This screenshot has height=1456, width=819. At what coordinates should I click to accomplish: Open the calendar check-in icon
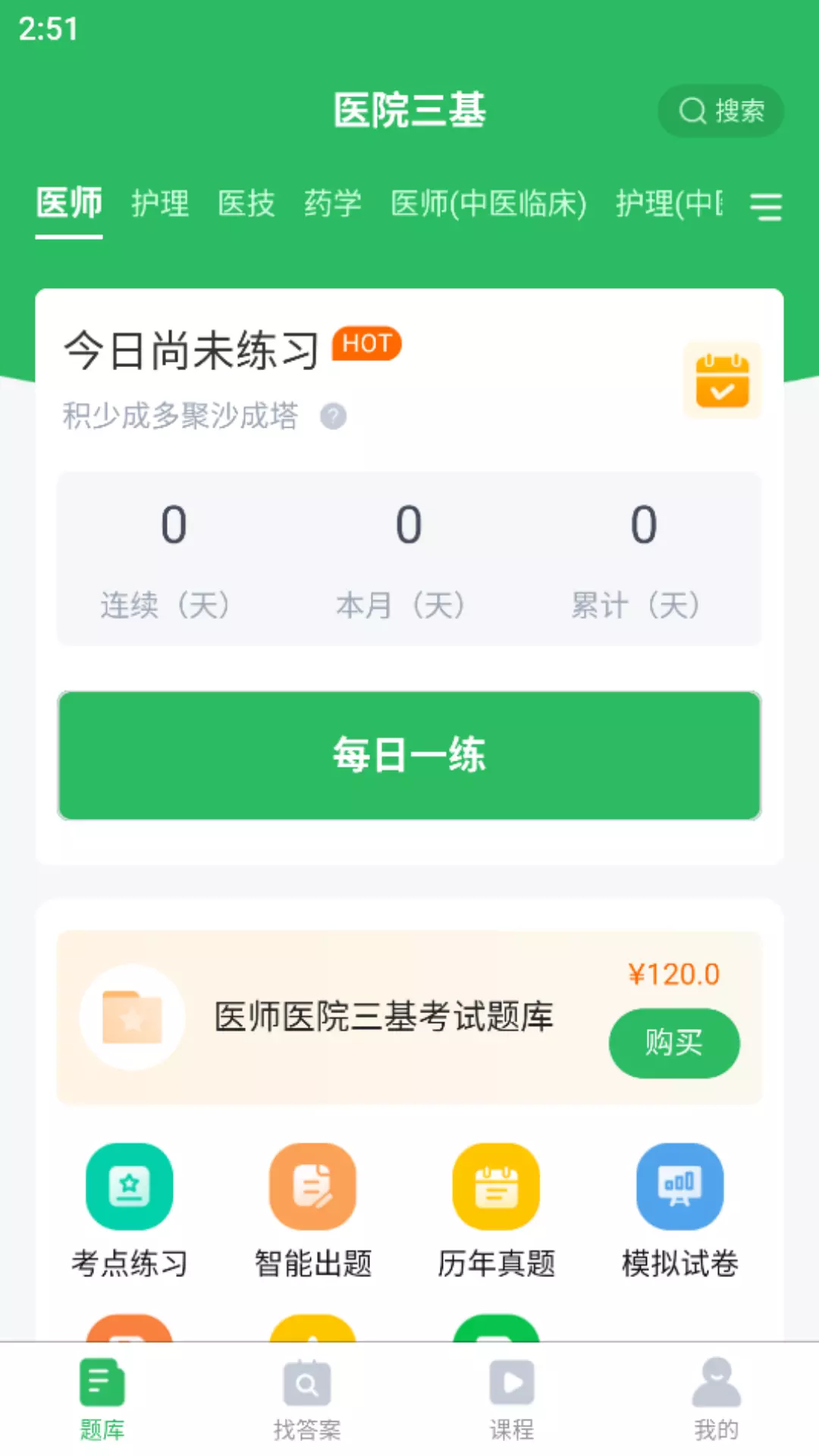[722, 381]
